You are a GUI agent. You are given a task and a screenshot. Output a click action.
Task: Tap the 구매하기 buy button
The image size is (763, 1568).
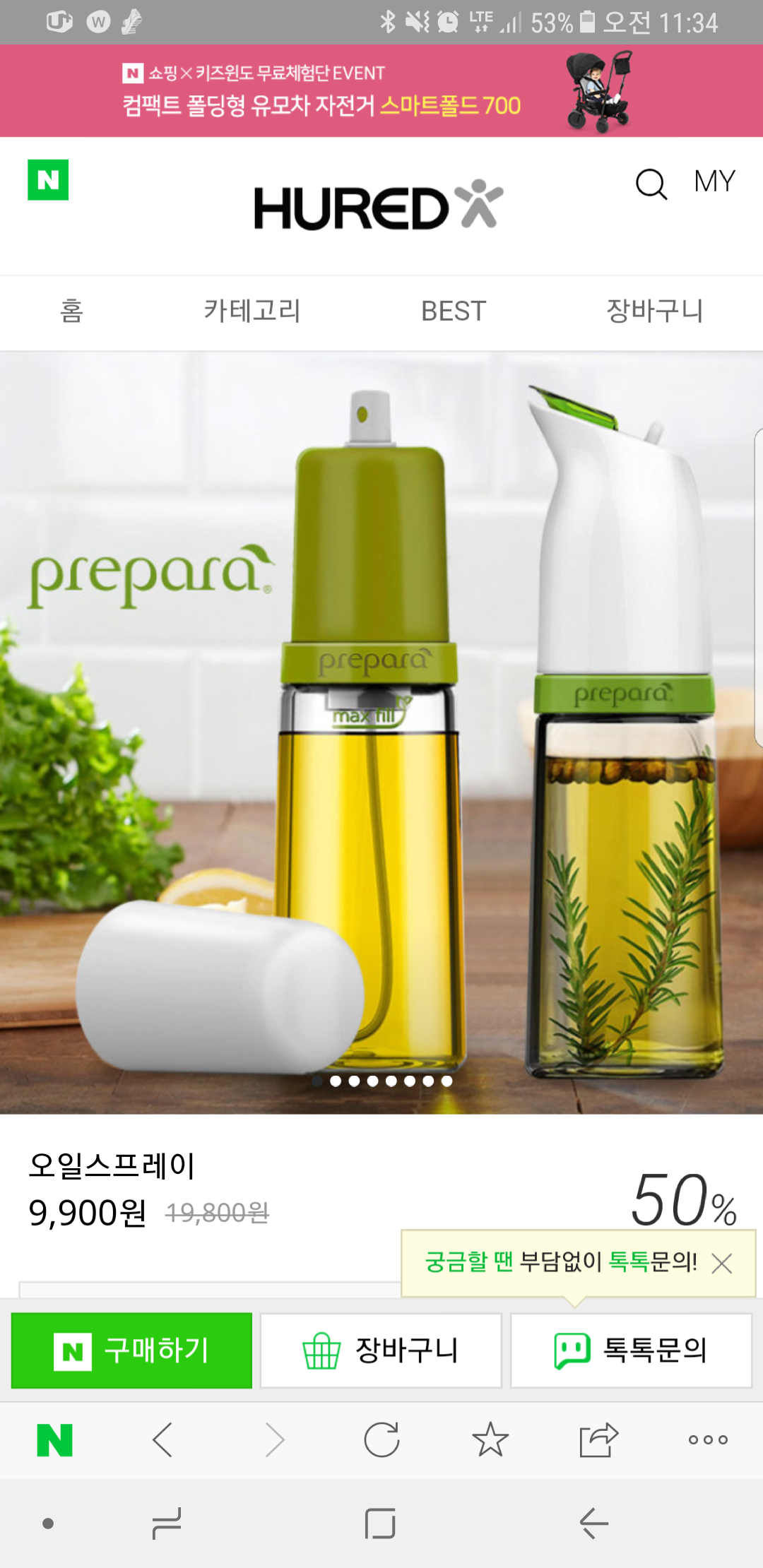[x=132, y=1350]
